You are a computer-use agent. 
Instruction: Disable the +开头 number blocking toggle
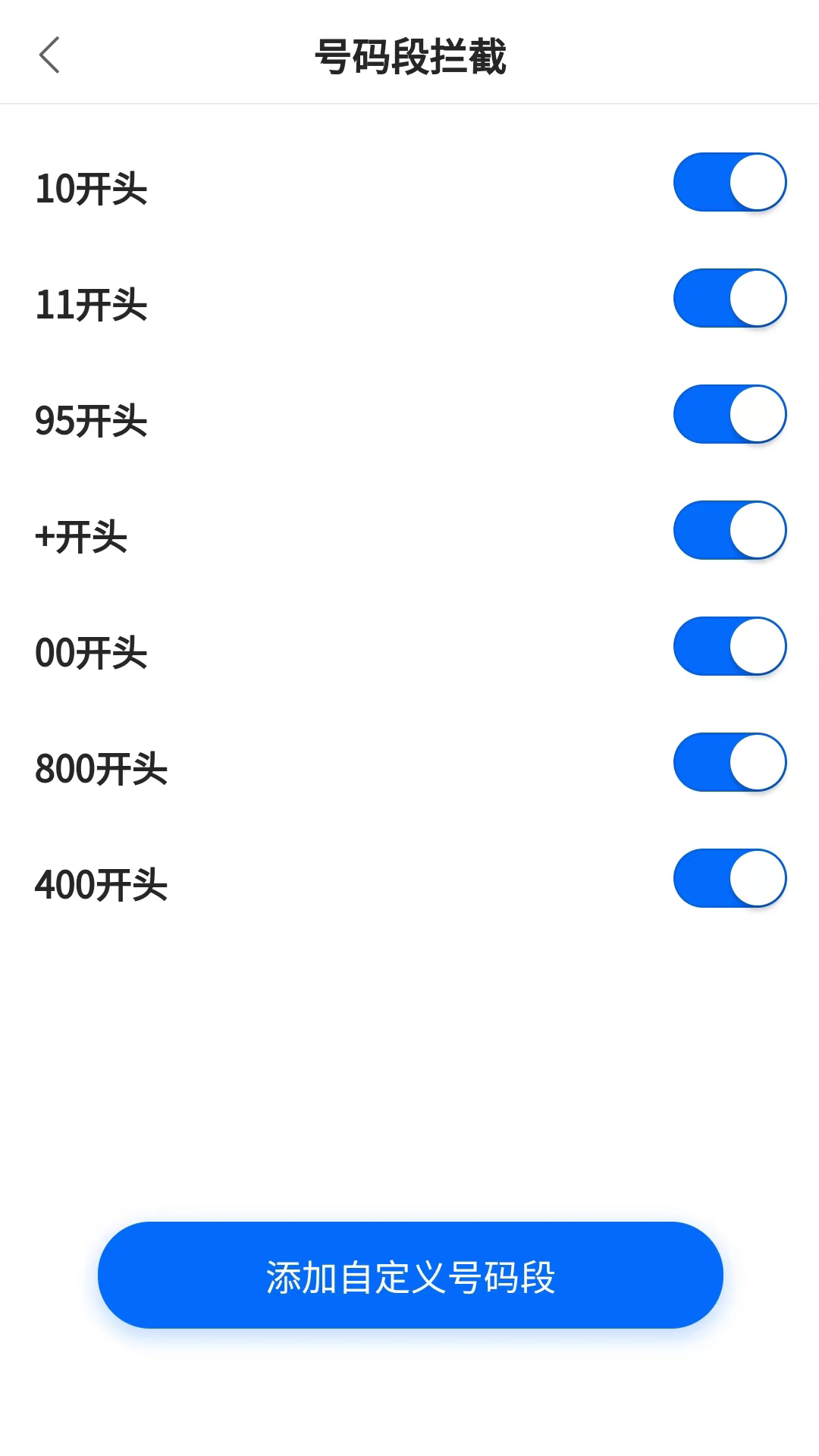(730, 530)
